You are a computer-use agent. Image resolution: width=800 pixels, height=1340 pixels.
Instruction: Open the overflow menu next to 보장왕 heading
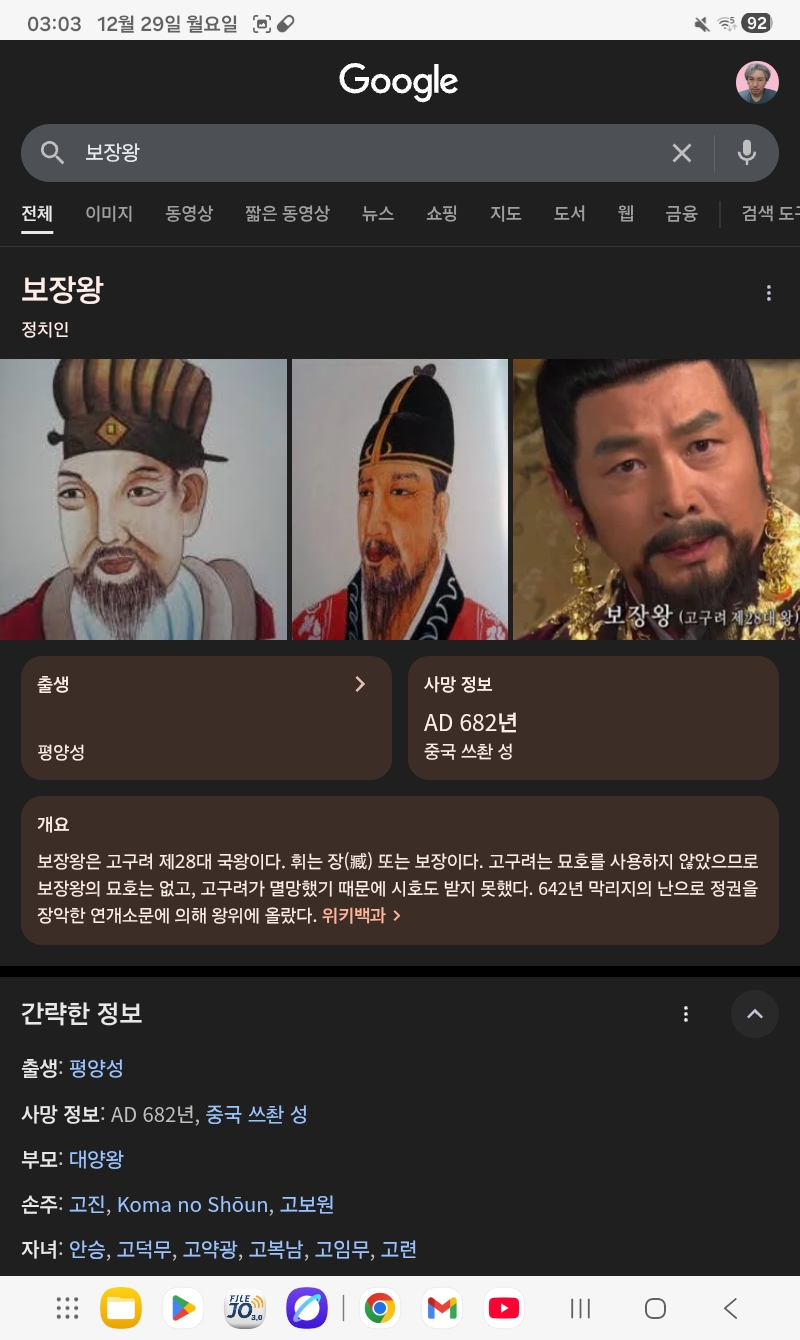768,293
